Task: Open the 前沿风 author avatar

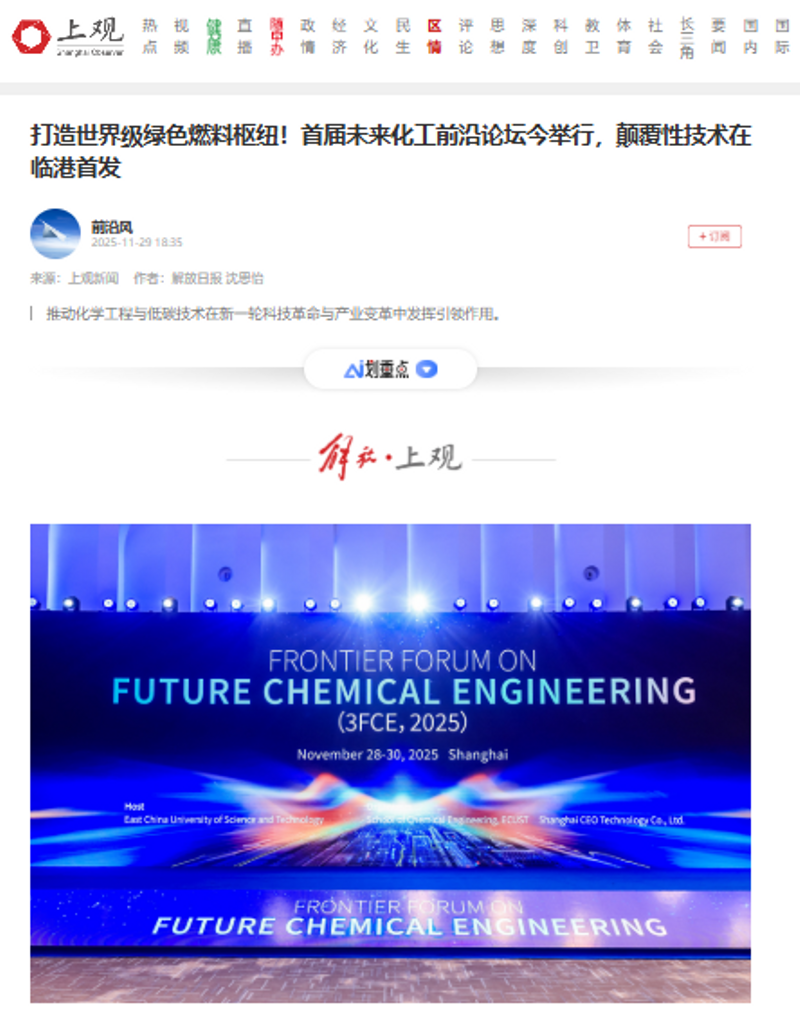Action: [x=56, y=234]
